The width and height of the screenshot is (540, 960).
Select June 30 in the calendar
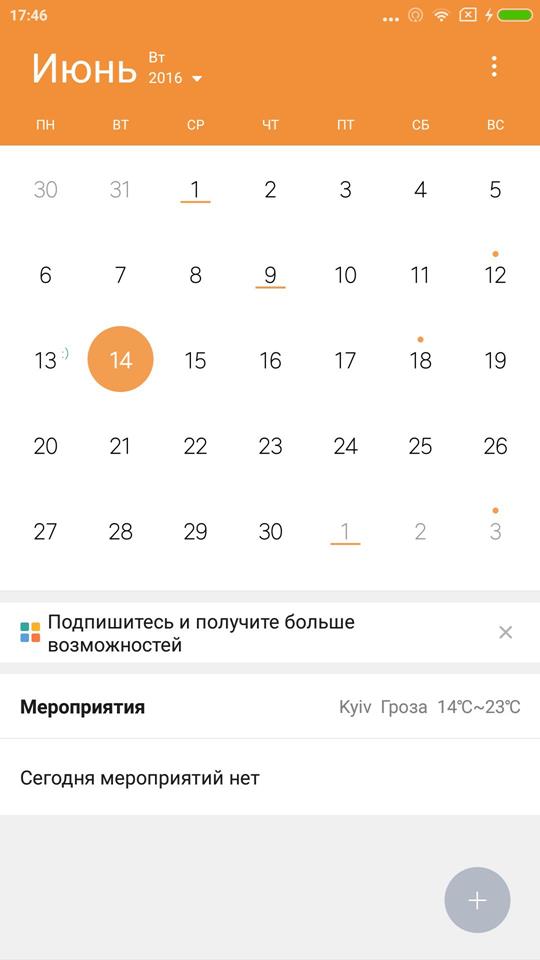tap(270, 531)
